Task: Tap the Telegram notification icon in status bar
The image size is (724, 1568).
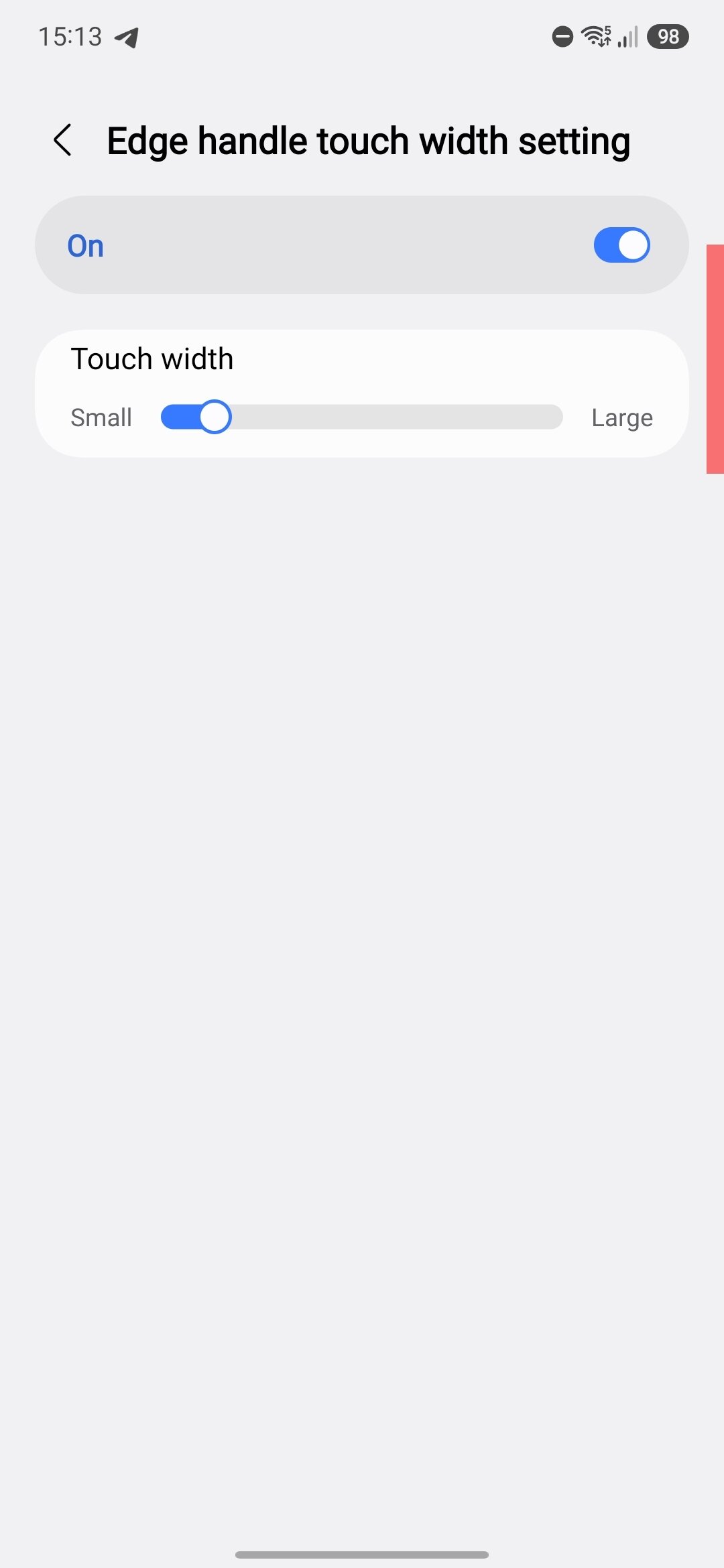Action: [x=127, y=37]
